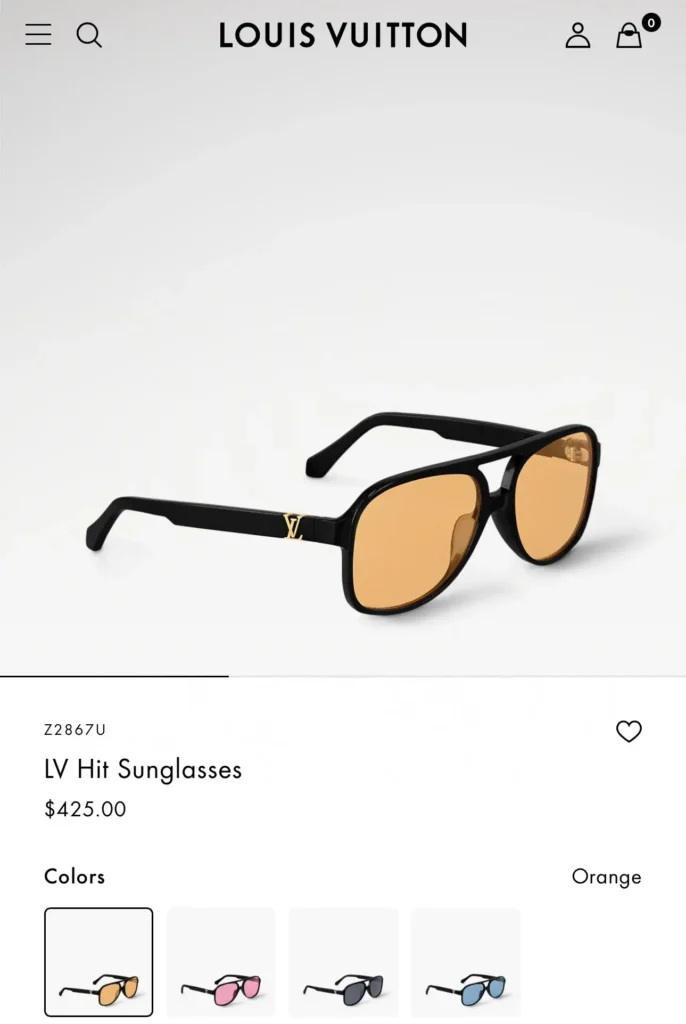Select the dark grey lens color option
This screenshot has width=686, height=1024.
coord(343,961)
